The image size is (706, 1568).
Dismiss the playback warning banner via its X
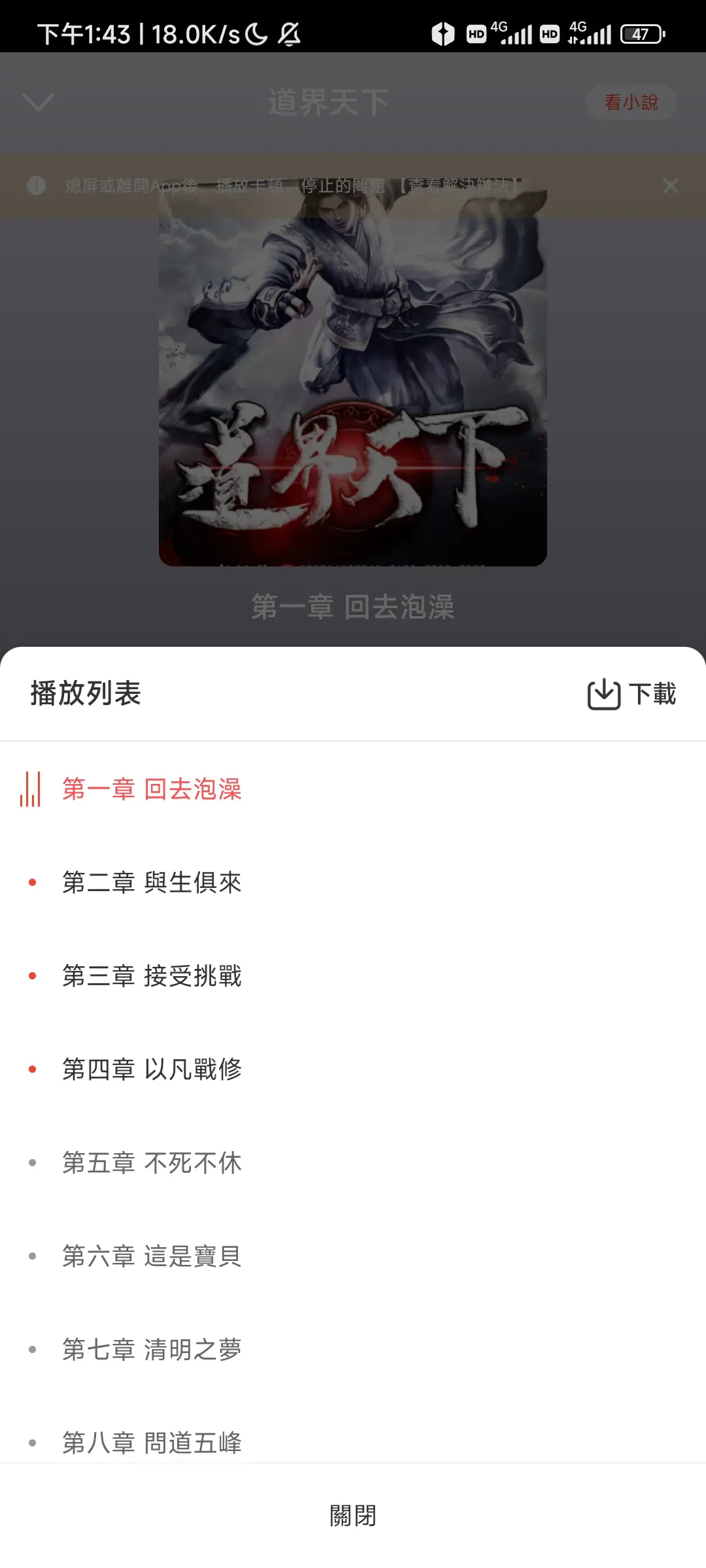671,186
